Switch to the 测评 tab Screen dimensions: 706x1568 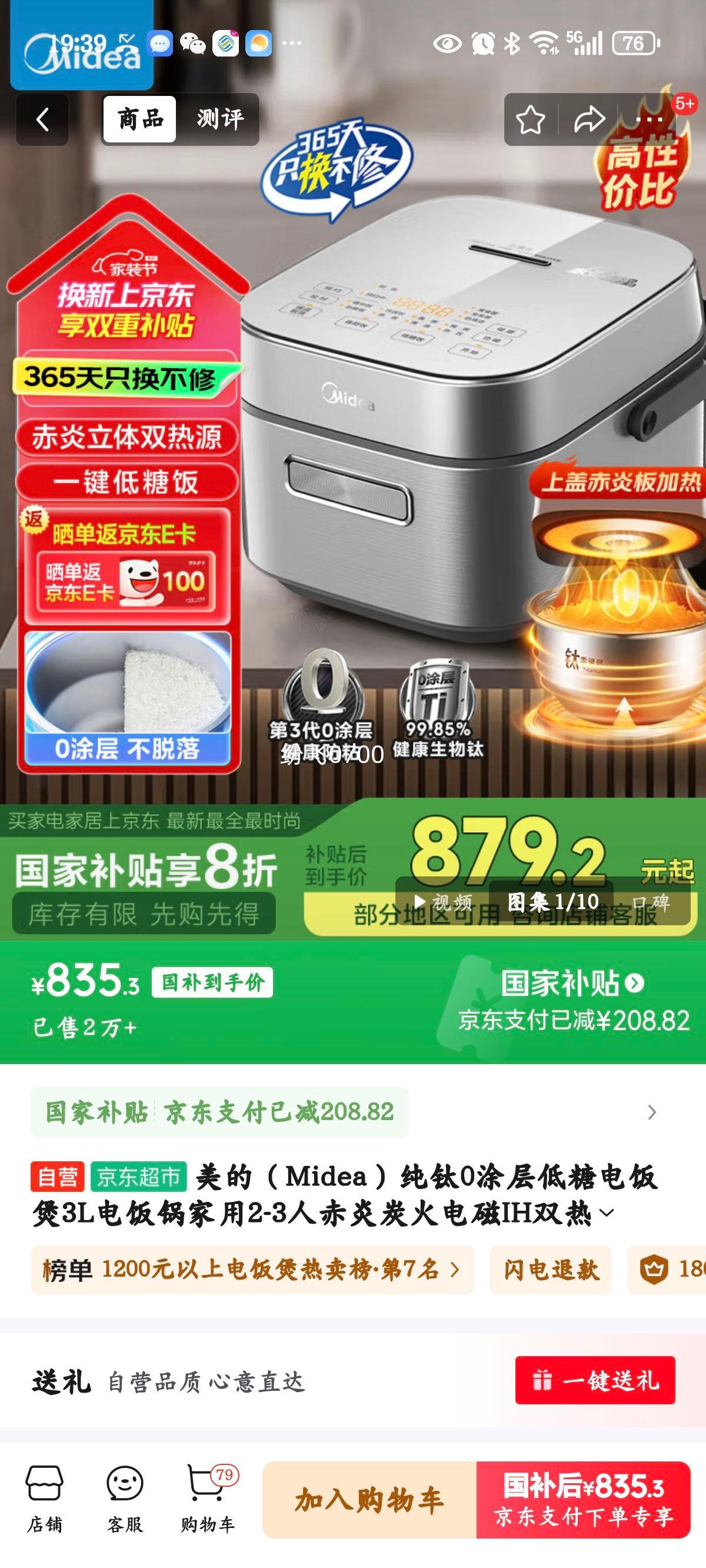pyautogui.click(x=219, y=119)
